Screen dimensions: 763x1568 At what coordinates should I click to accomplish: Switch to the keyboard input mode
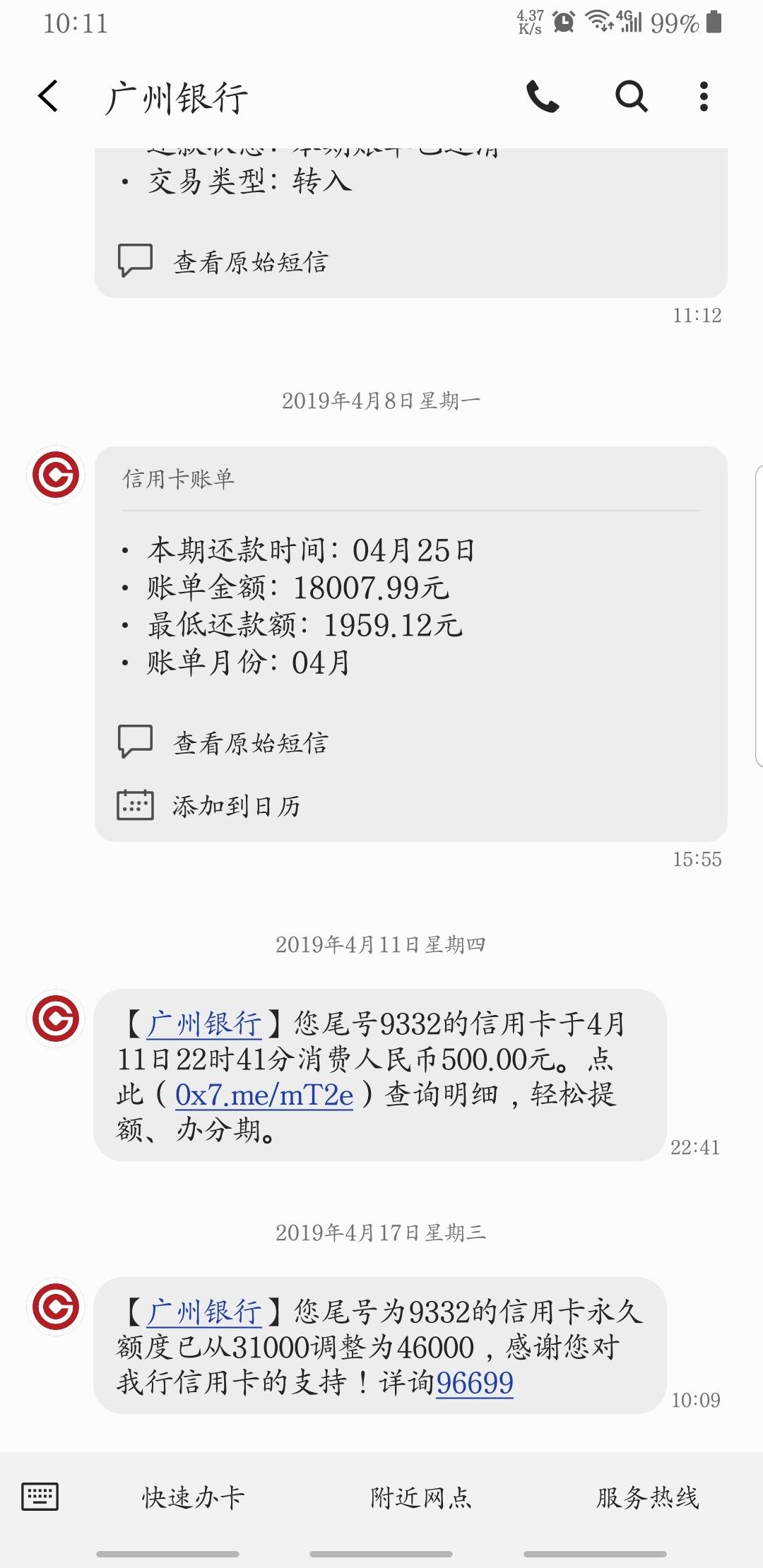click(40, 1497)
